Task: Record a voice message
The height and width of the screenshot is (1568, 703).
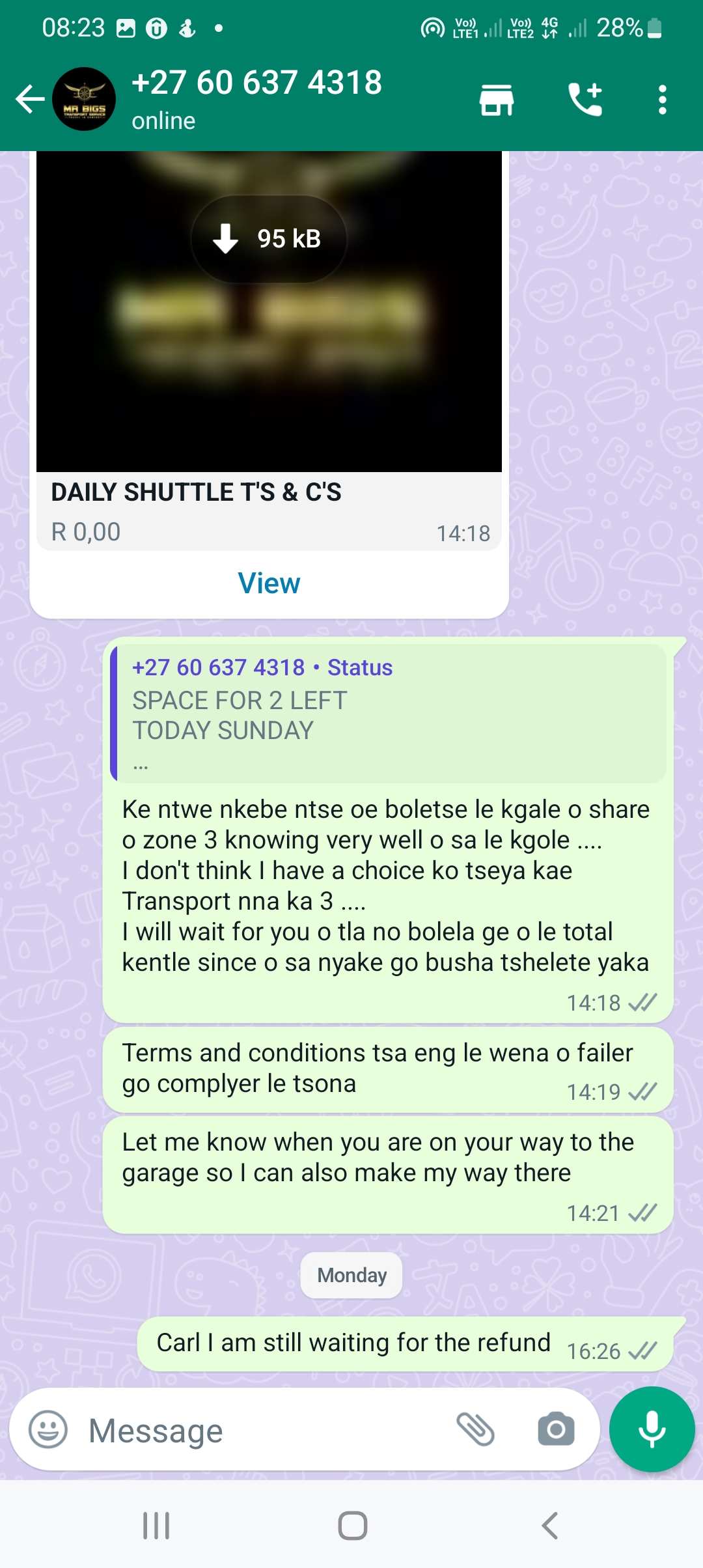Action: (652, 1429)
